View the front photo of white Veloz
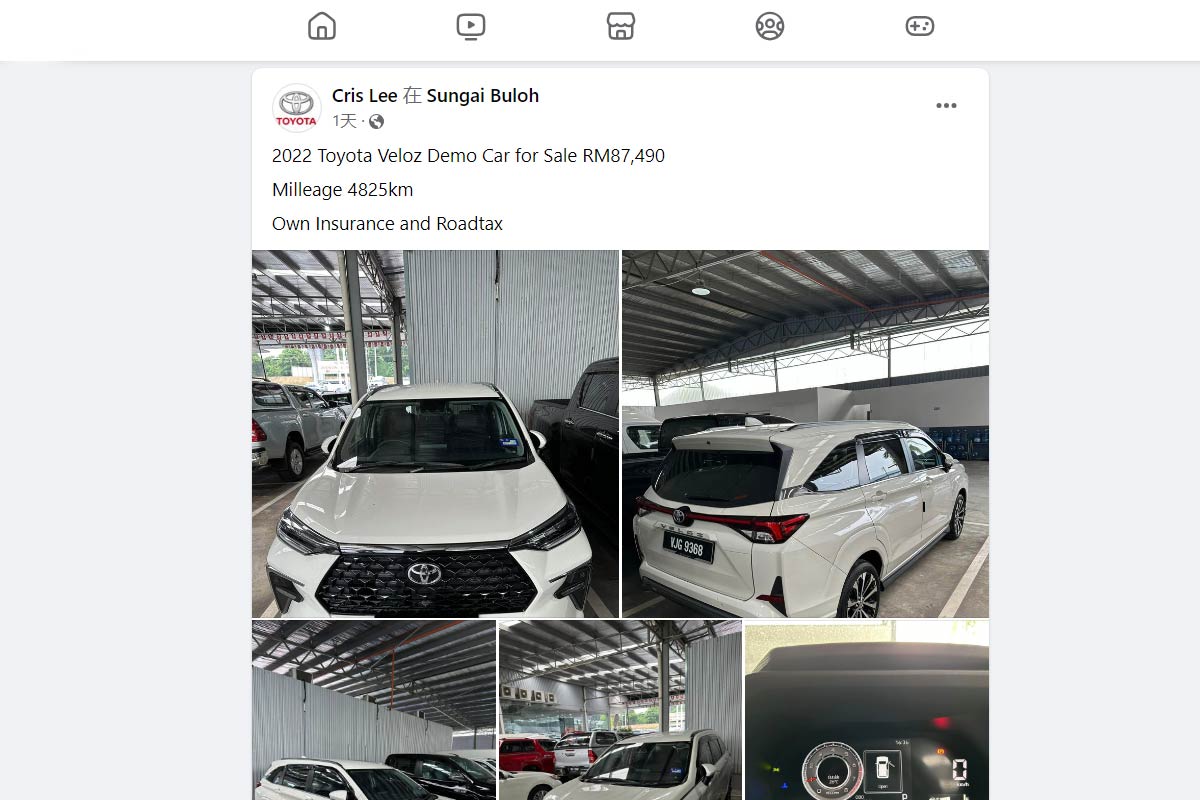 tap(435, 433)
